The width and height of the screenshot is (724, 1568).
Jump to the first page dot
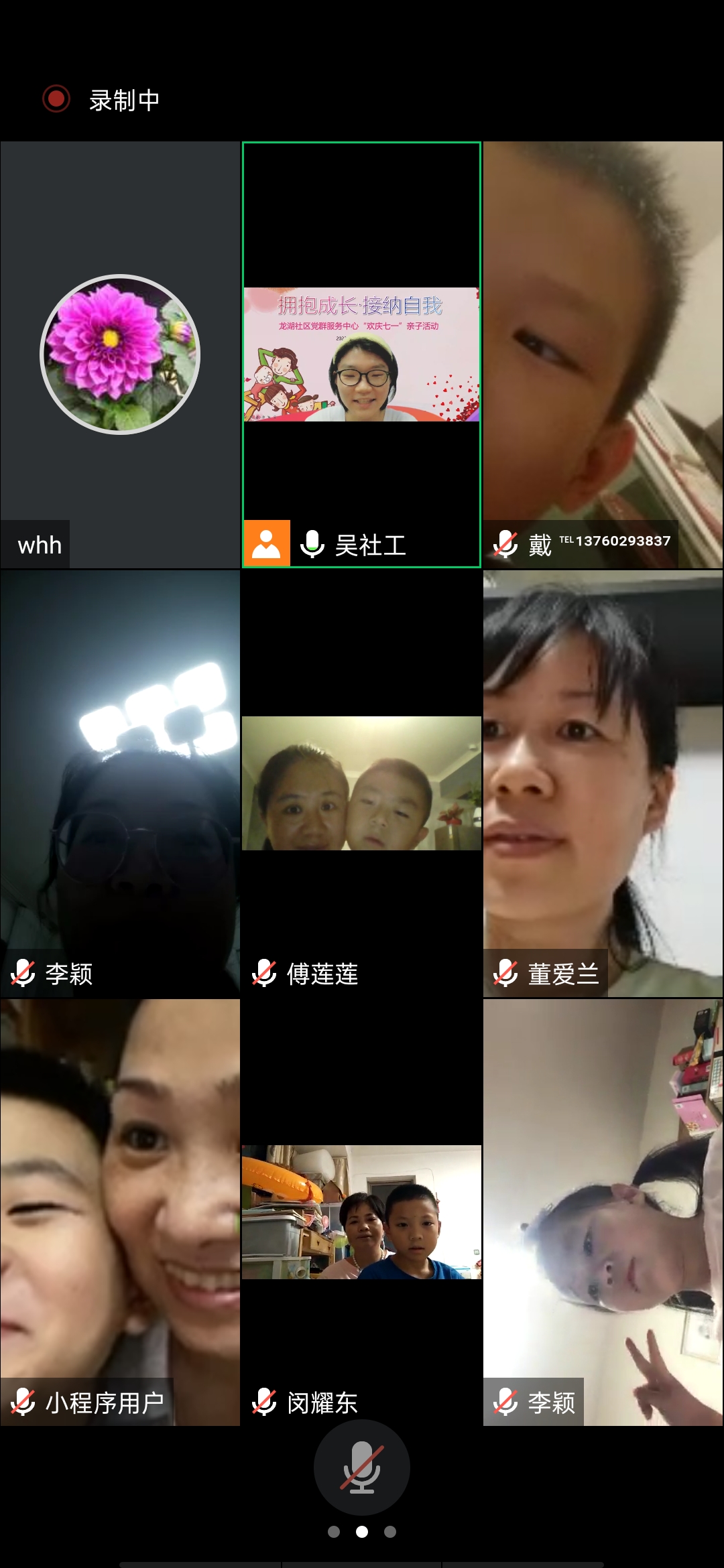coord(334,1532)
